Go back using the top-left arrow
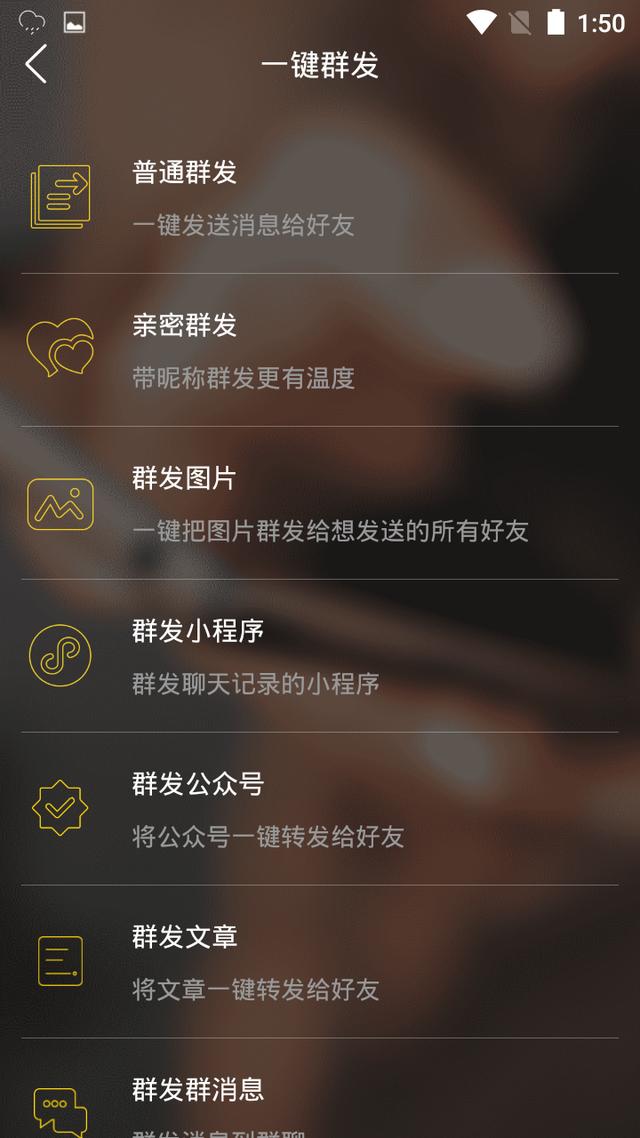 (36, 64)
